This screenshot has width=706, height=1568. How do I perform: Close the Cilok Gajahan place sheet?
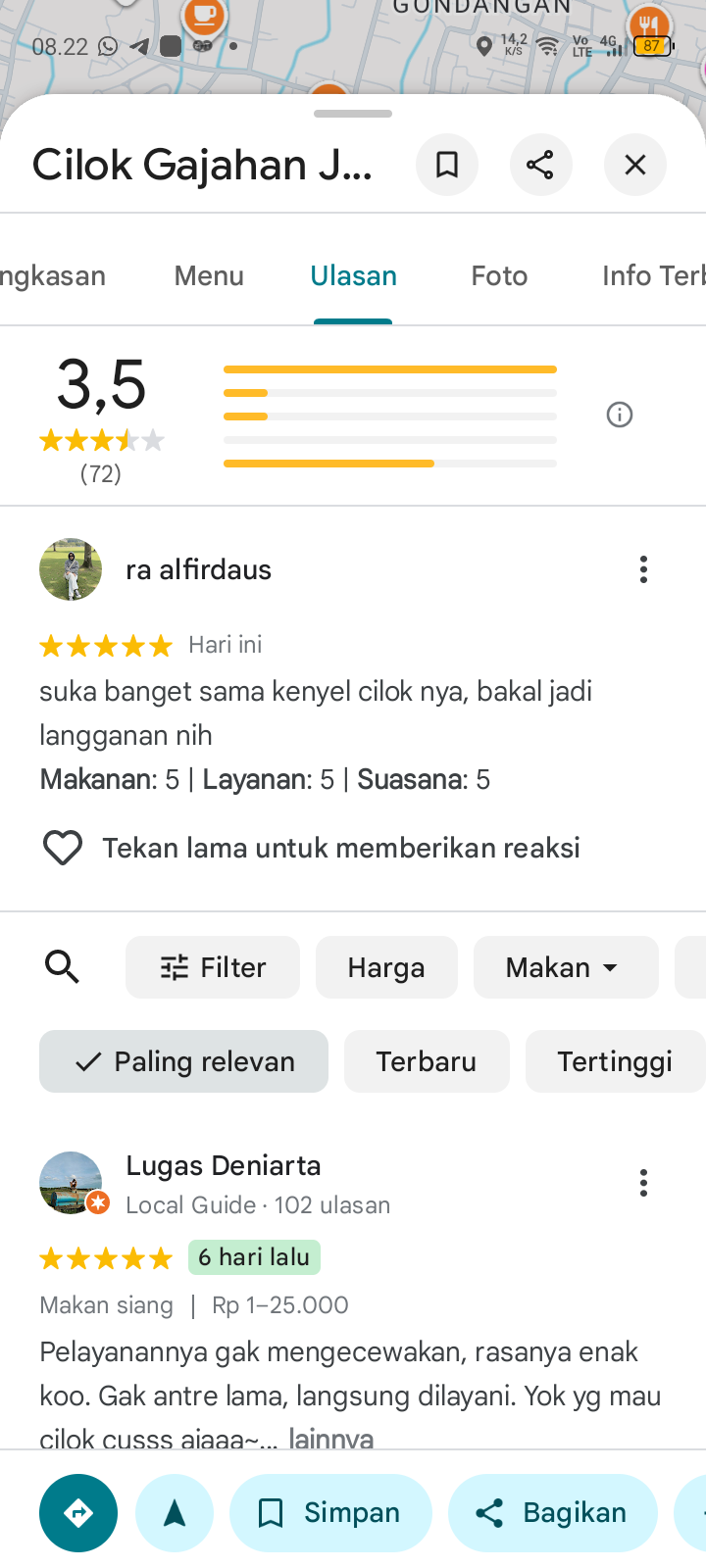click(x=634, y=165)
